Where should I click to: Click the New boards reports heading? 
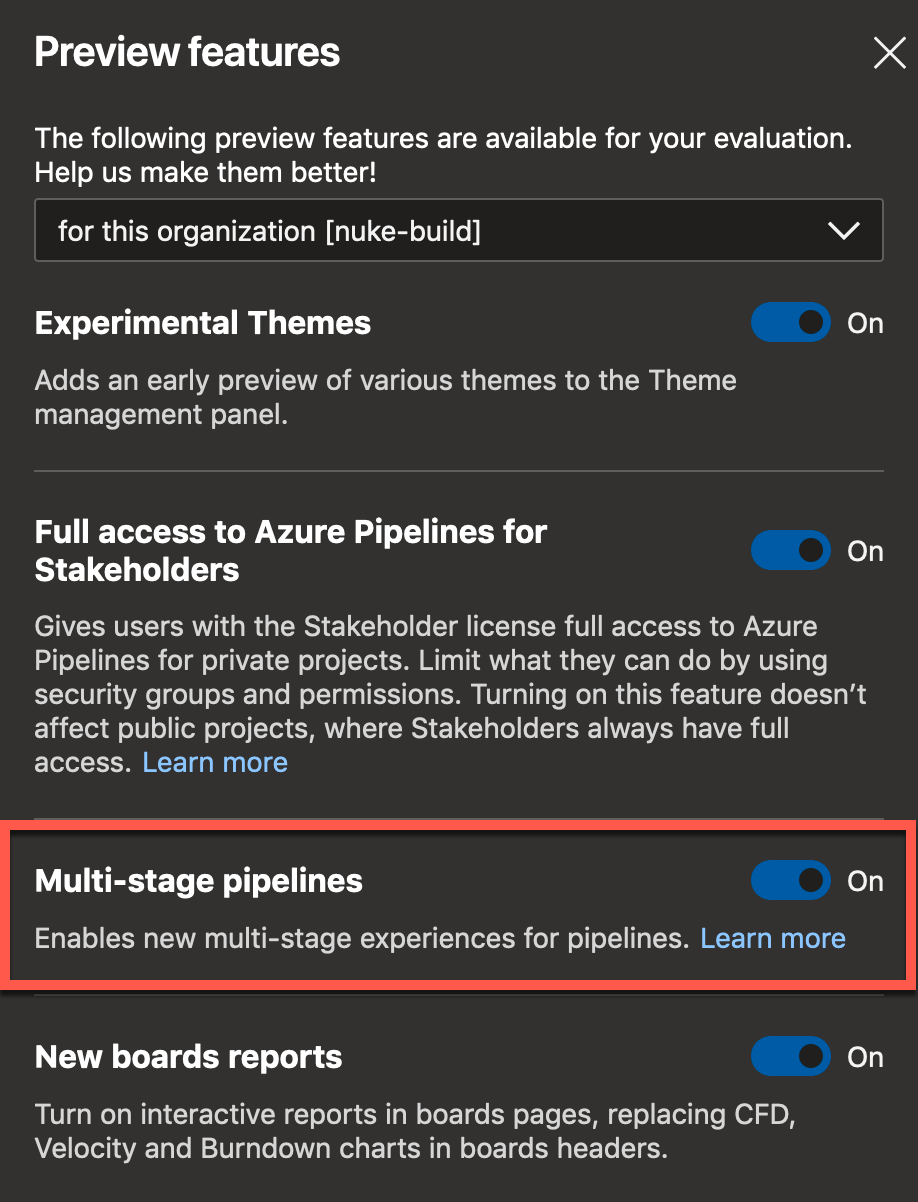pyautogui.click(x=188, y=1056)
